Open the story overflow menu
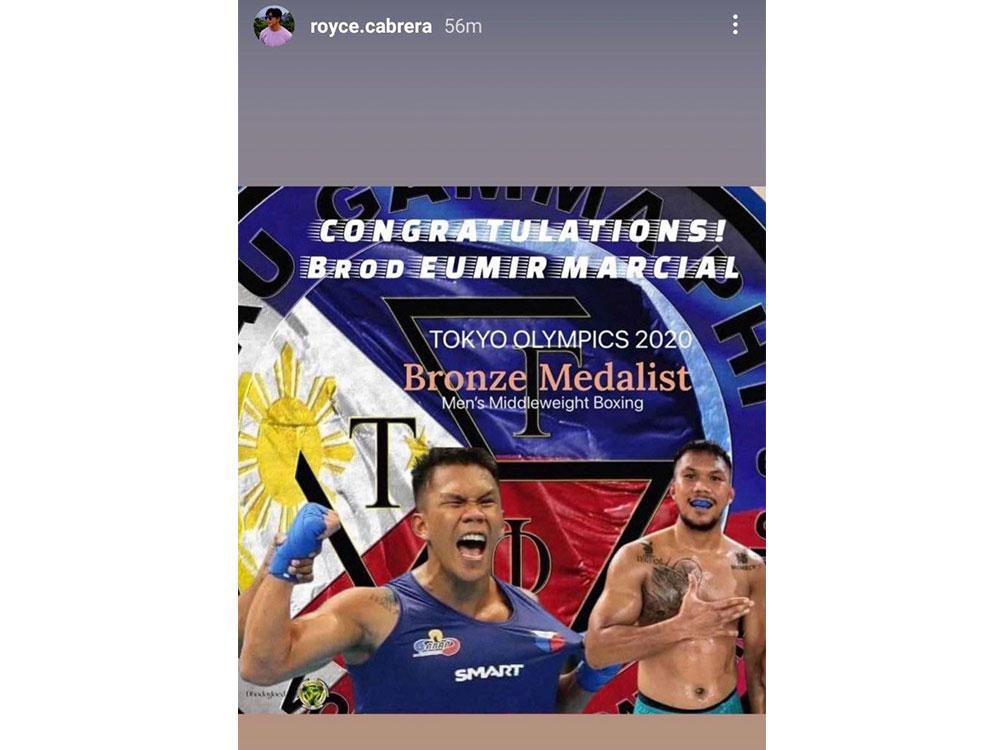The width and height of the screenshot is (1000, 750). (x=735, y=25)
